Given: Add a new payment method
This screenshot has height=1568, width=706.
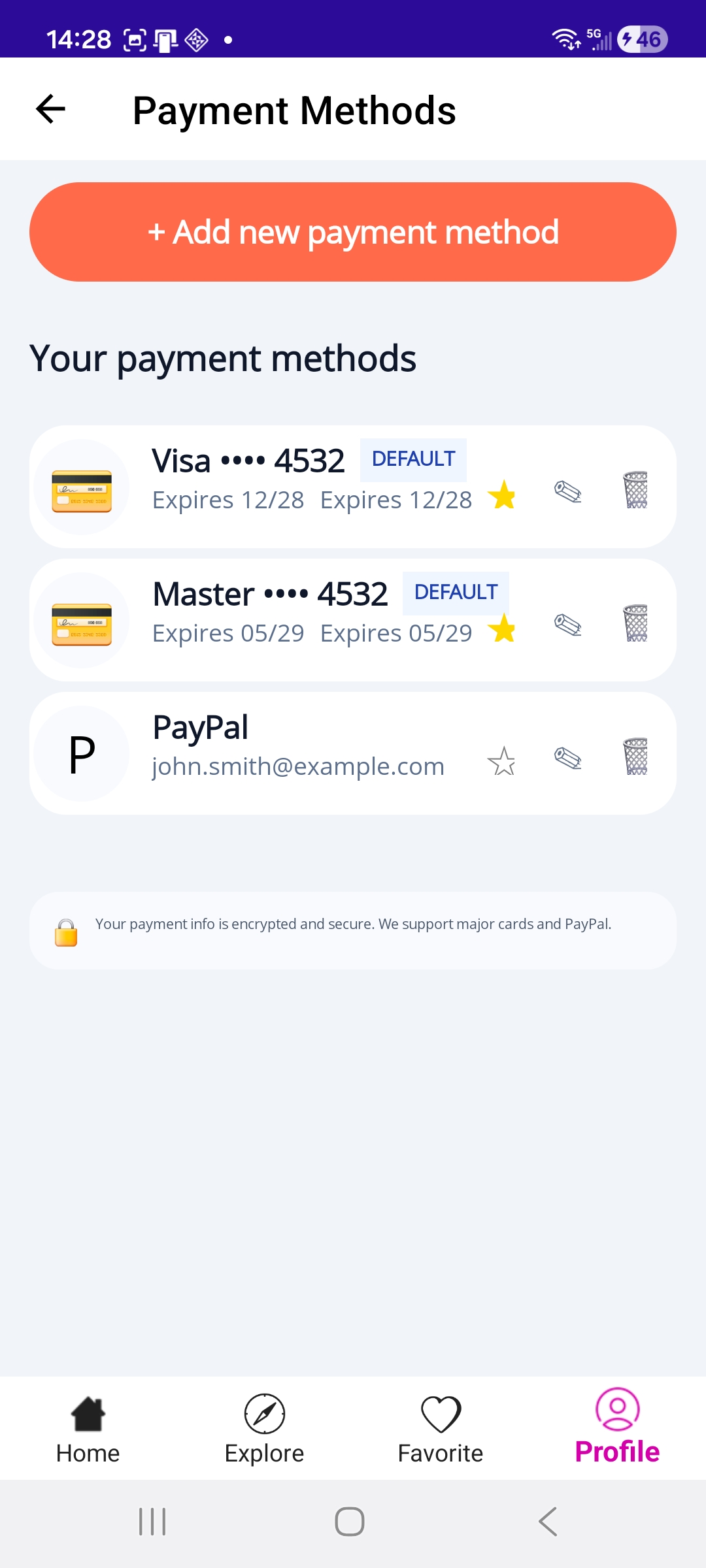Looking at the screenshot, I should (x=353, y=232).
